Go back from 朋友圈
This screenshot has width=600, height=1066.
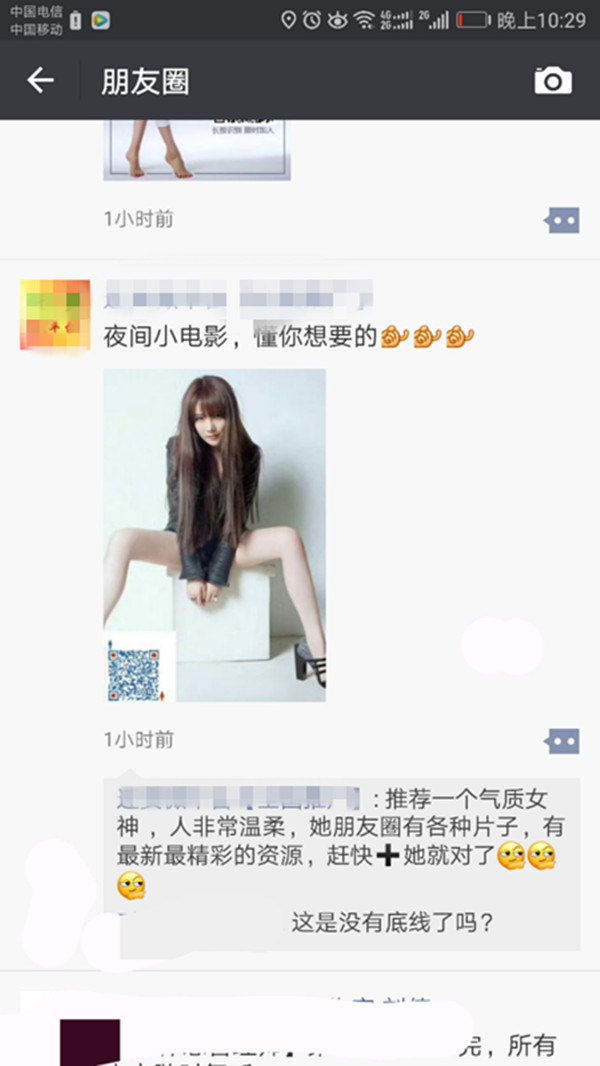coord(40,81)
